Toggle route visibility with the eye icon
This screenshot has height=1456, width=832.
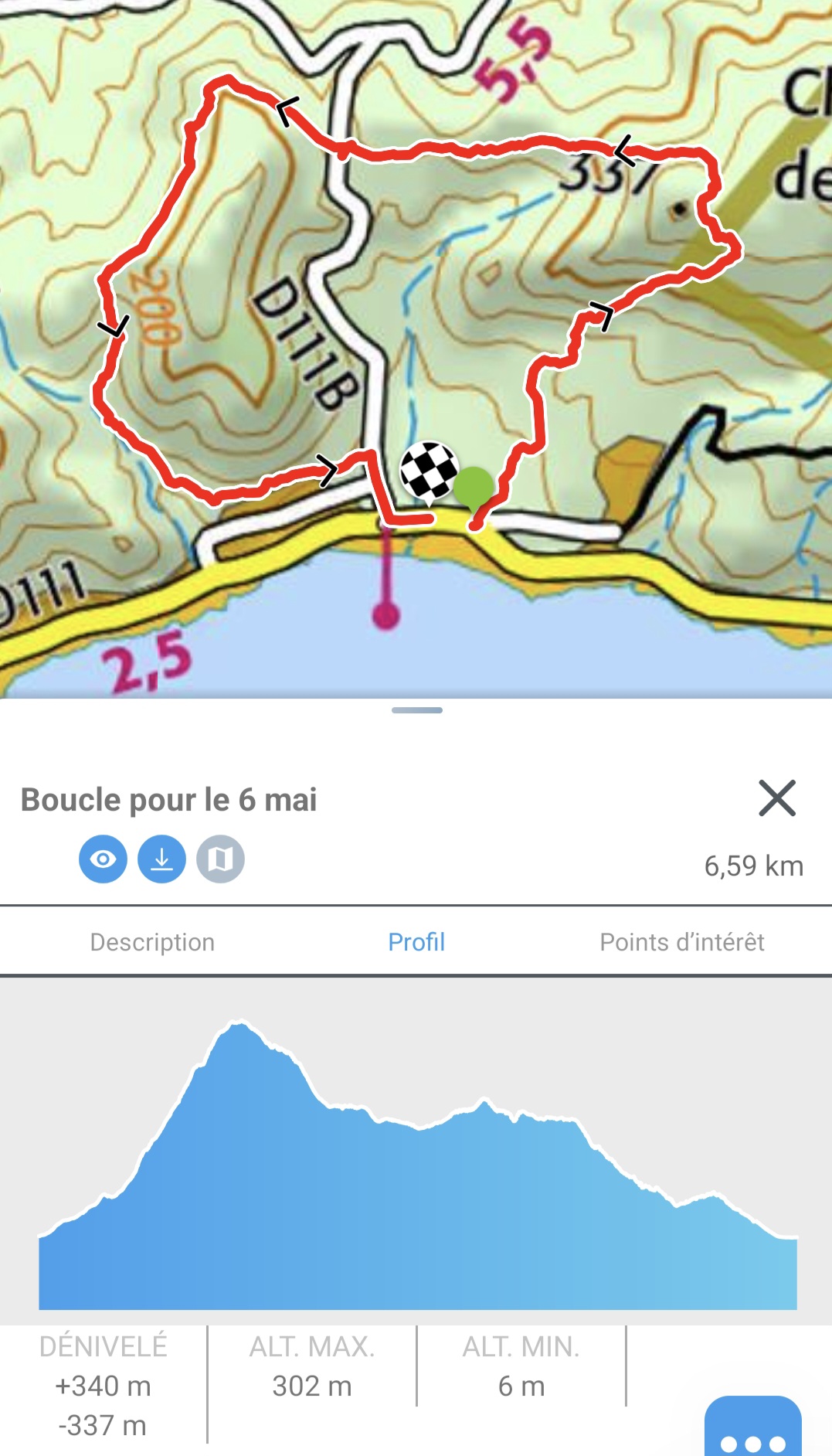click(103, 859)
